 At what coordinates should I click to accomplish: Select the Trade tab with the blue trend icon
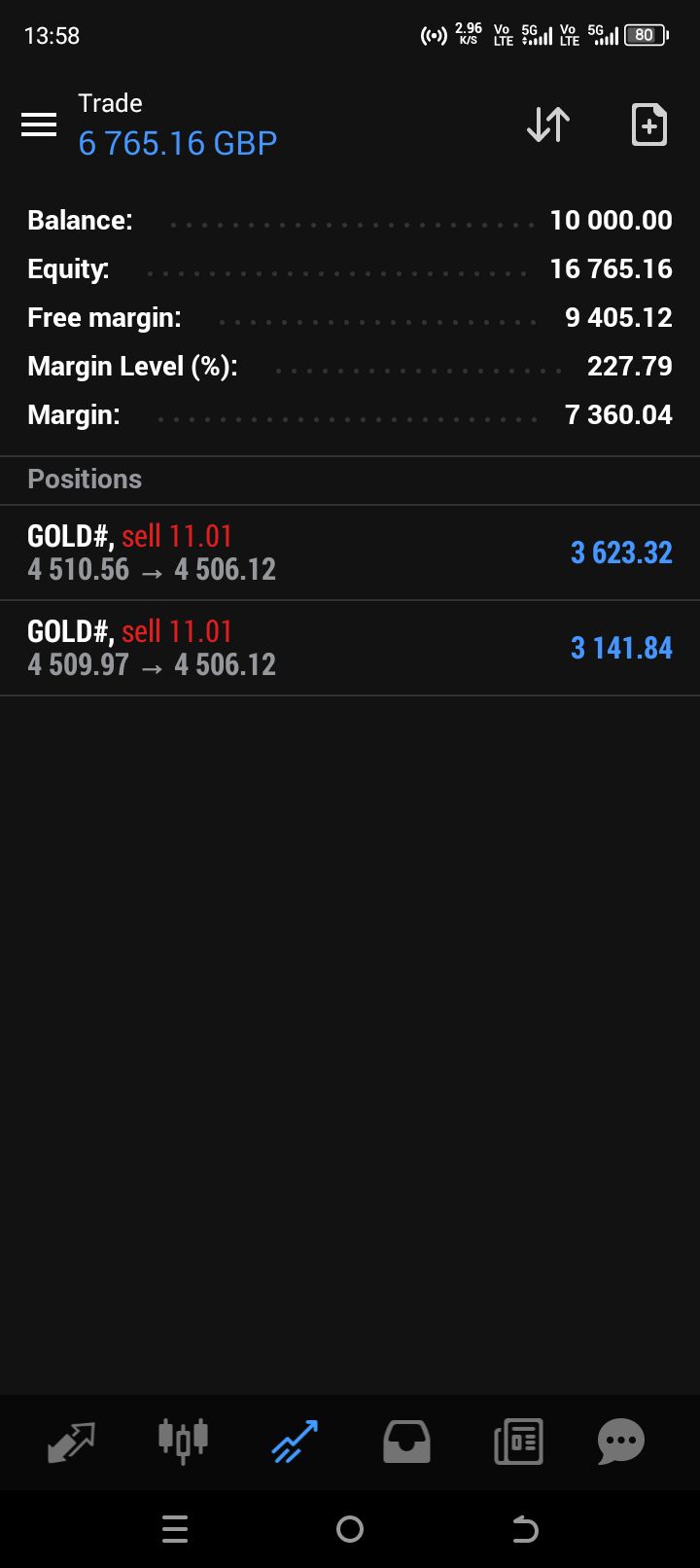[x=295, y=1442]
